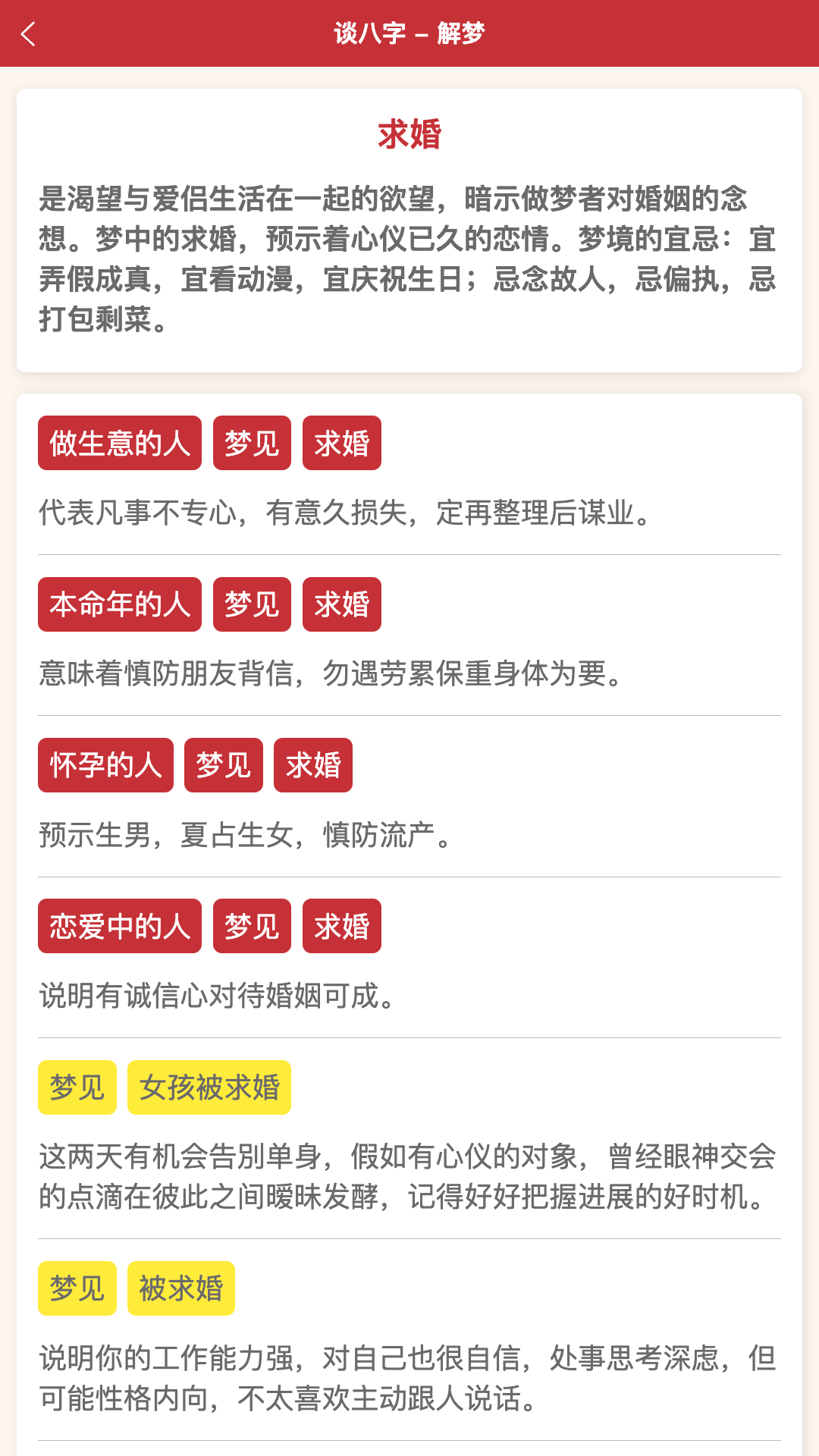Click the 求婚 tag in the 恋爱中的人 row
Image resolution: width=819 pixels, height=1456 pixels.
(x=341, y=926)
